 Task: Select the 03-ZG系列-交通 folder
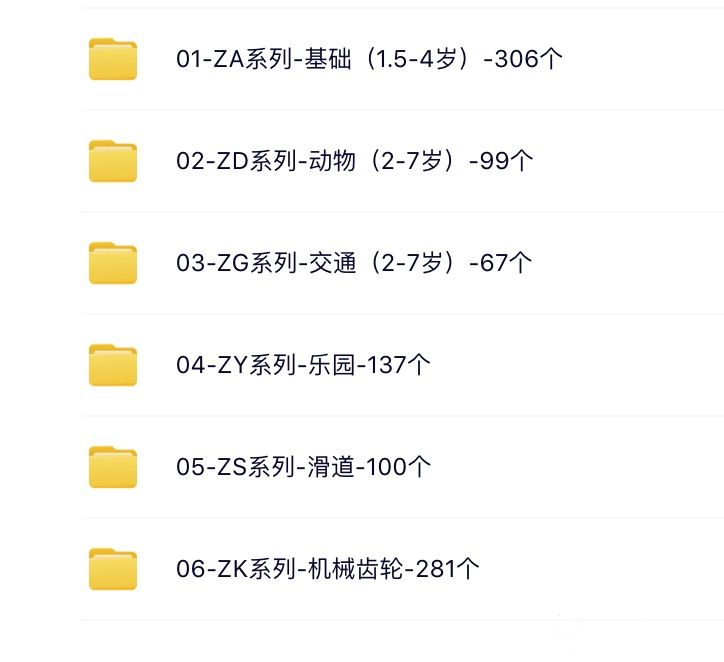[353, 263]
